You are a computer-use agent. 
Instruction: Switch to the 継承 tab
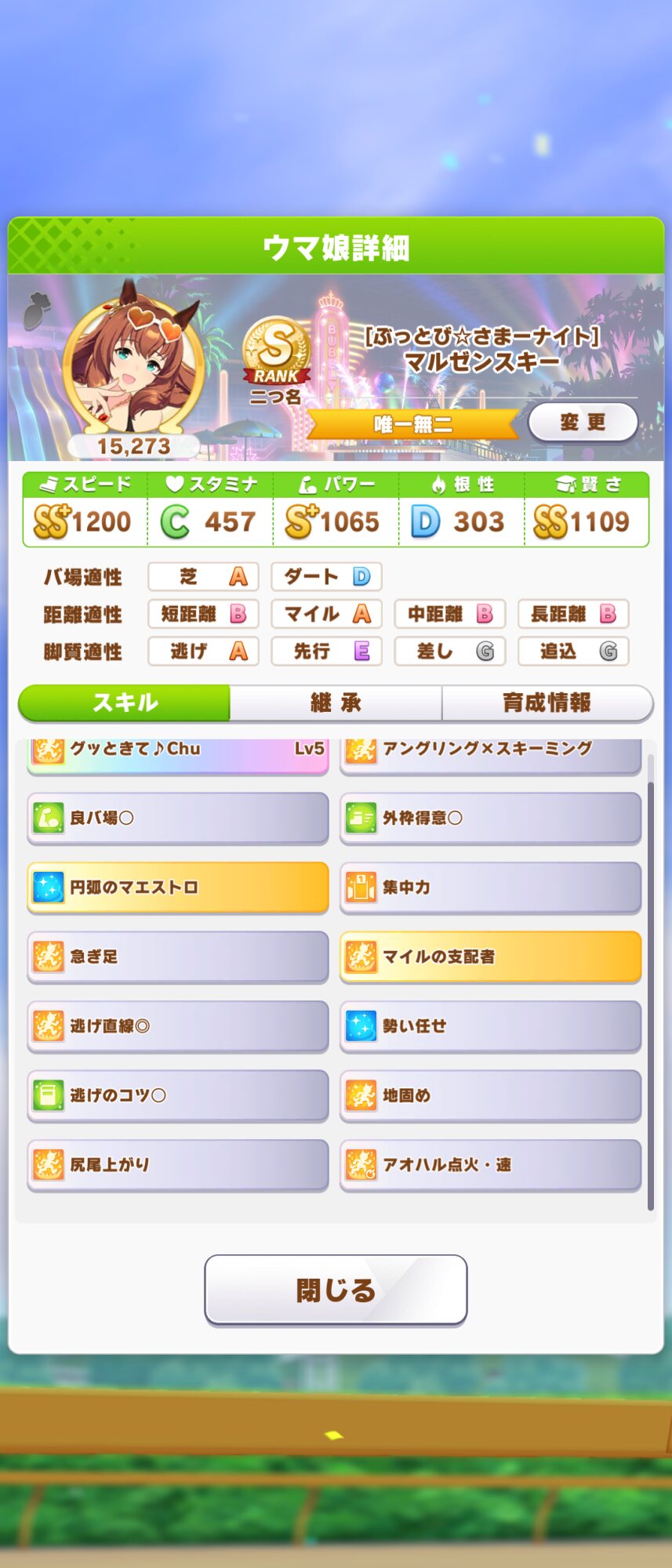pos(336,702)
